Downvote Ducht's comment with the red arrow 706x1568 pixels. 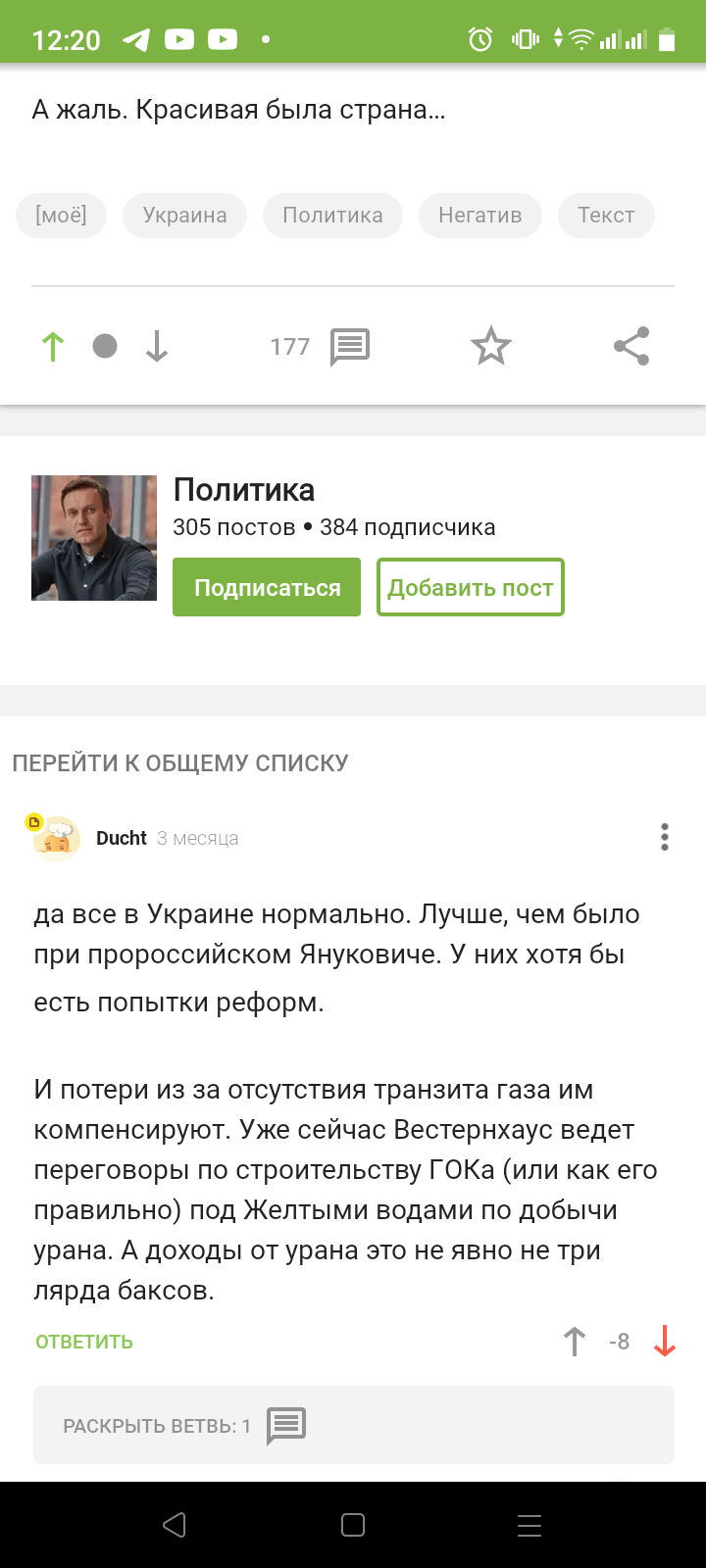click(665, 1342)
